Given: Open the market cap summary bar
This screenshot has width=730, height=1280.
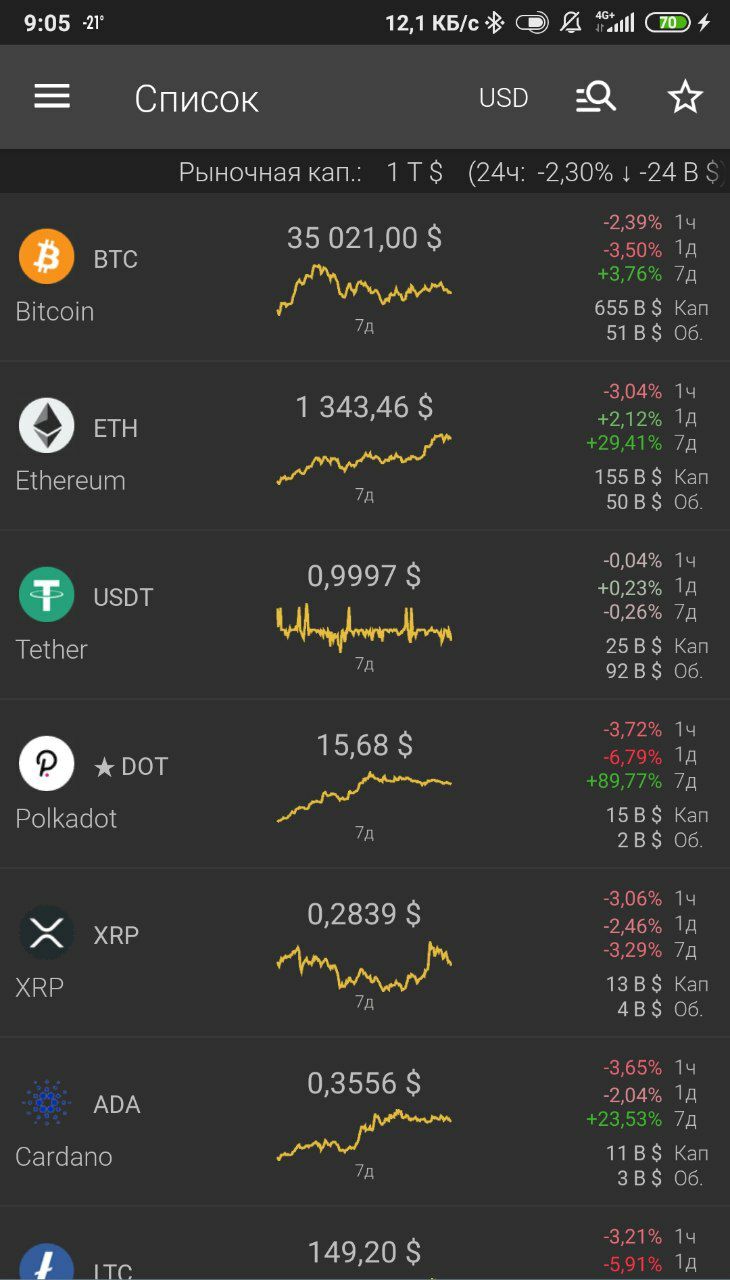Looking at the screenshot, I should pos(365,172).
